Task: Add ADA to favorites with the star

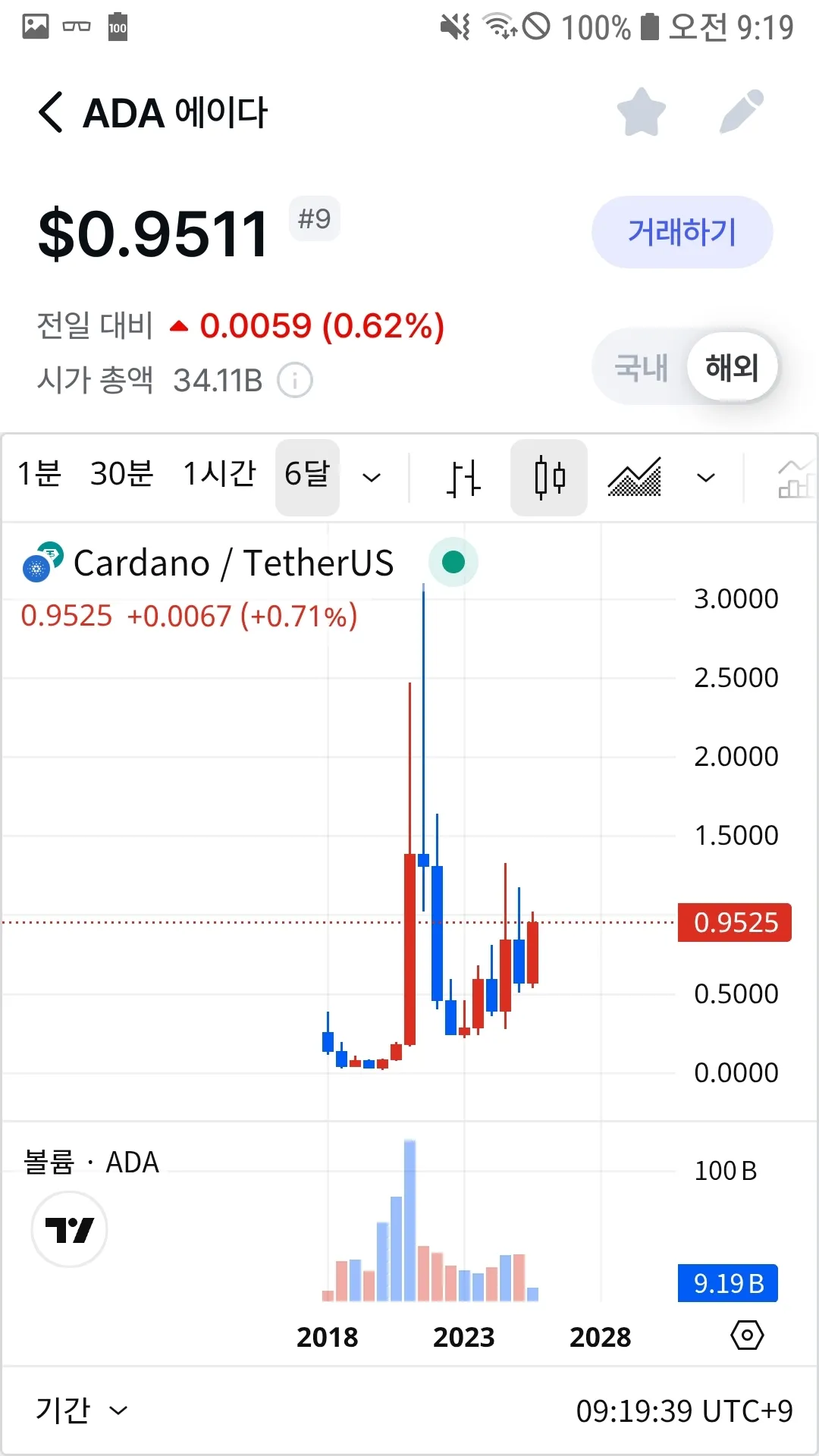Action: coord(642,112)
